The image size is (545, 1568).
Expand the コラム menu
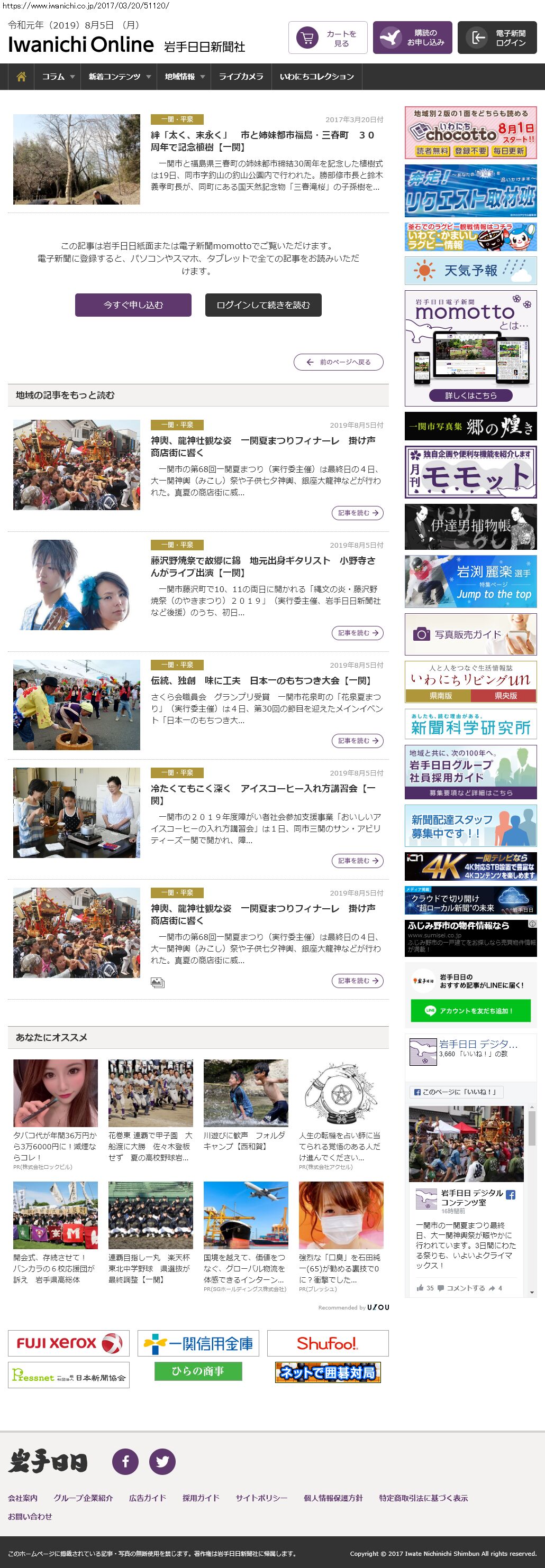pyautogui.click(x=58, y=77)
